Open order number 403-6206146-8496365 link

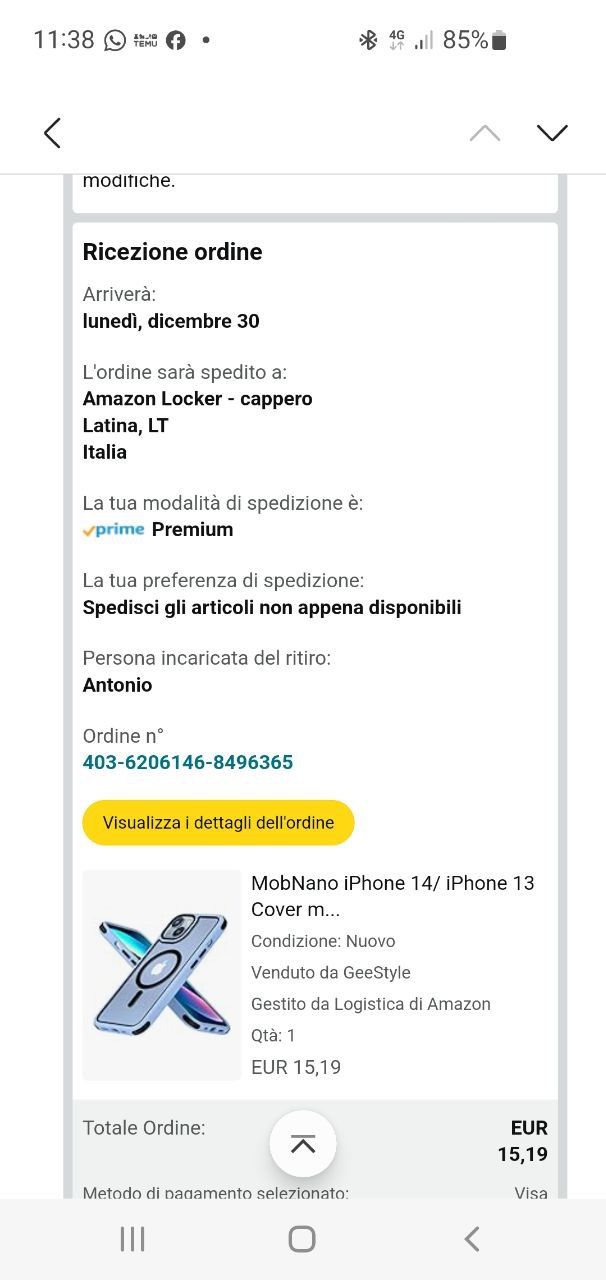coord(188,763)
